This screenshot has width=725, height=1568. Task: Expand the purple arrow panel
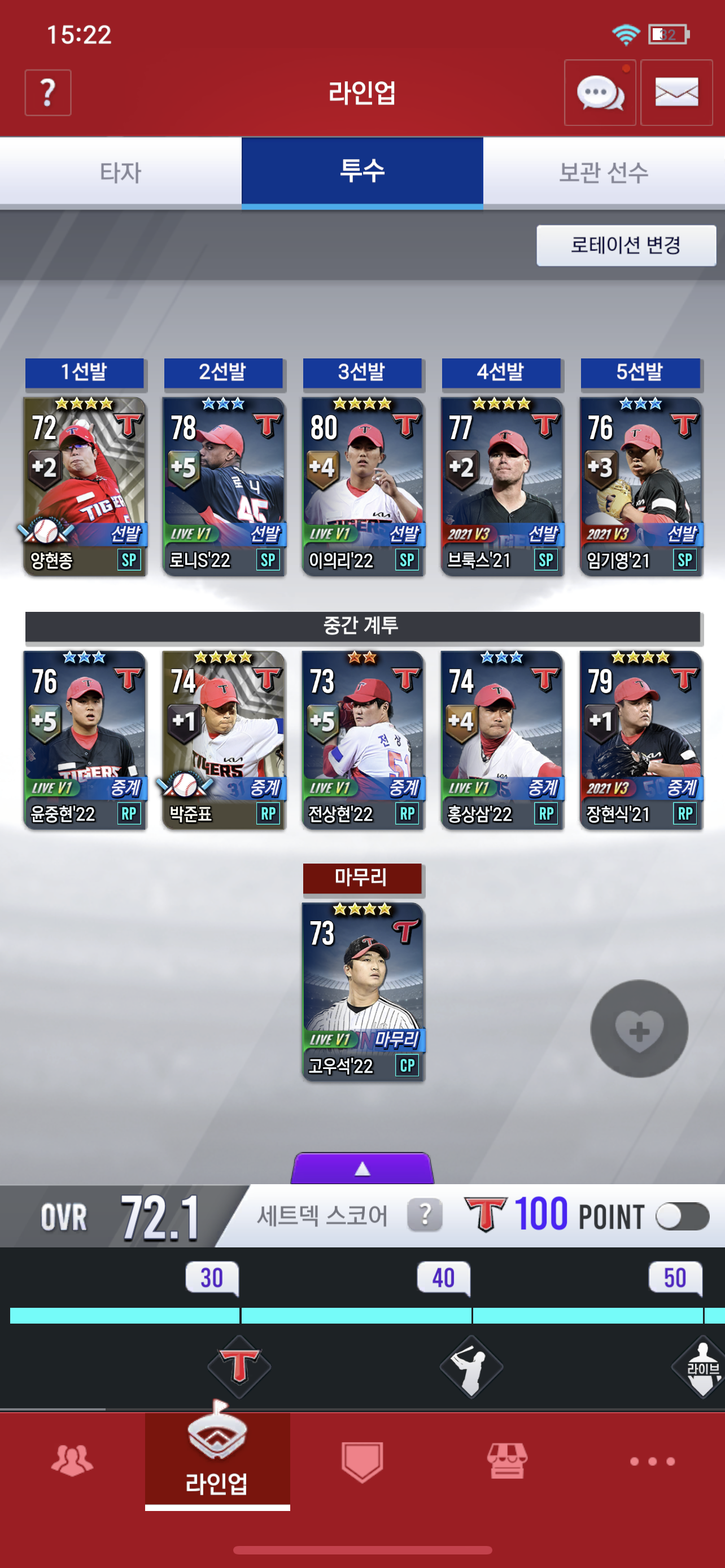click(362, 1167)
